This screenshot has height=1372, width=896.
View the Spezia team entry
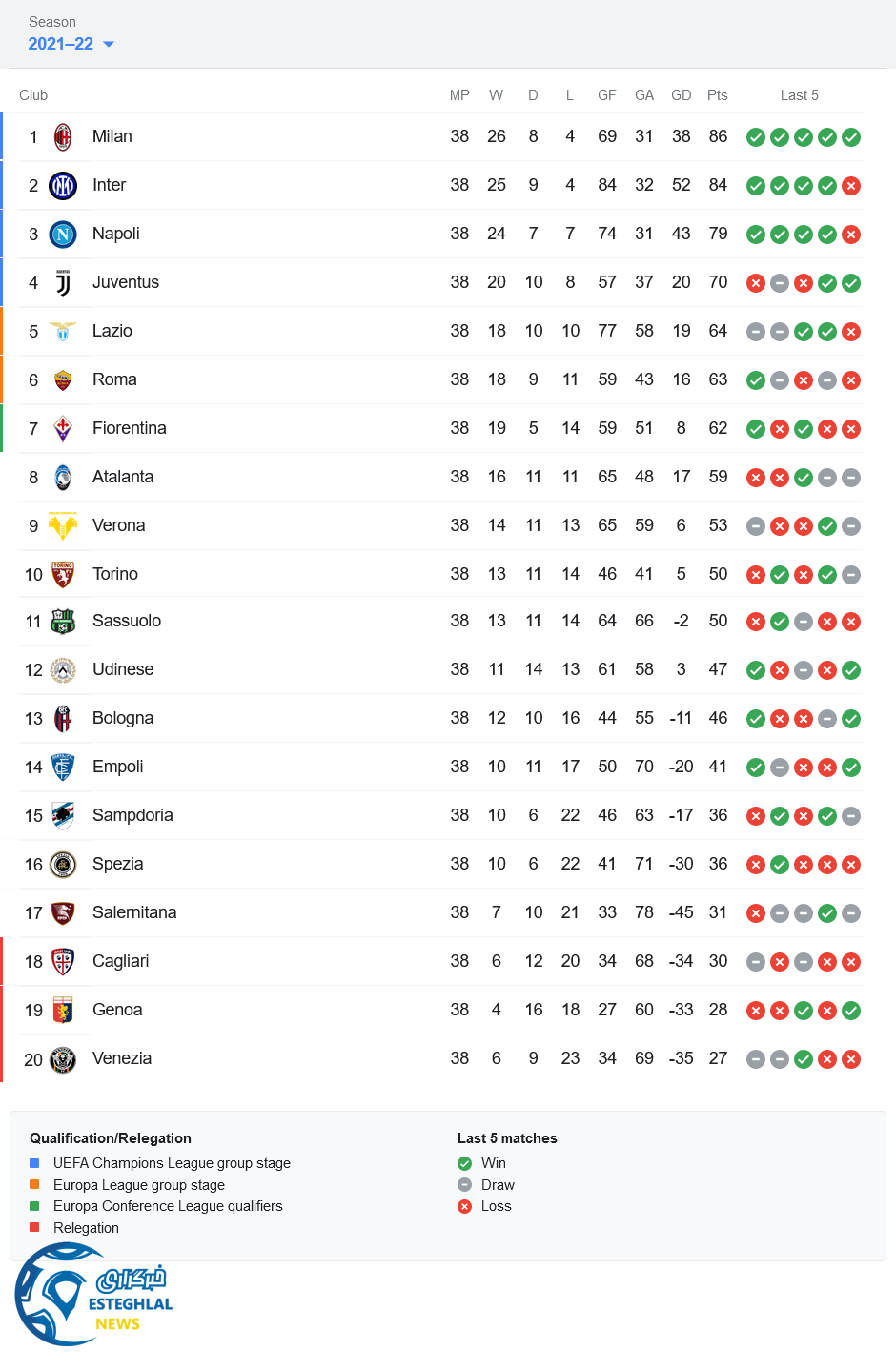117,864
